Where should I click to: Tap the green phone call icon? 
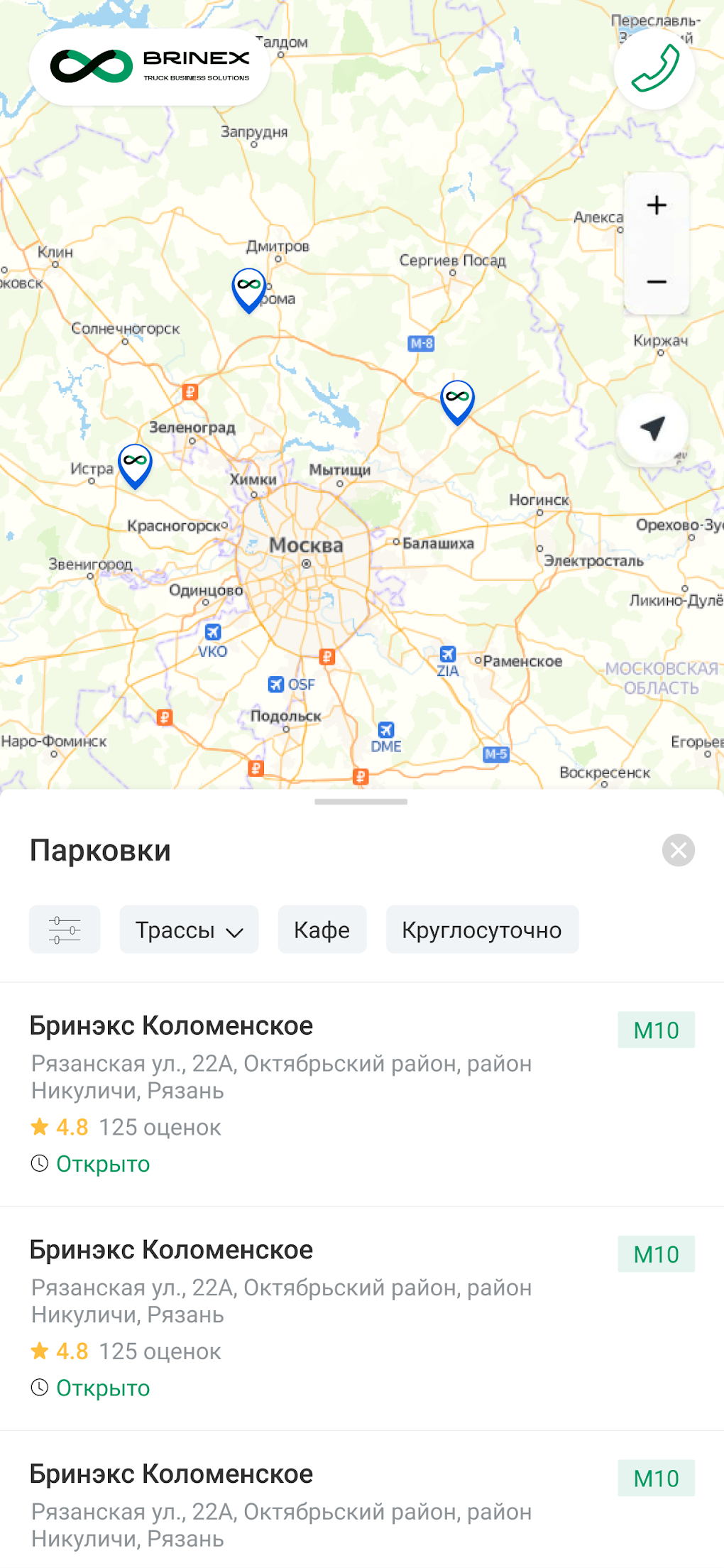coord(654,69)
